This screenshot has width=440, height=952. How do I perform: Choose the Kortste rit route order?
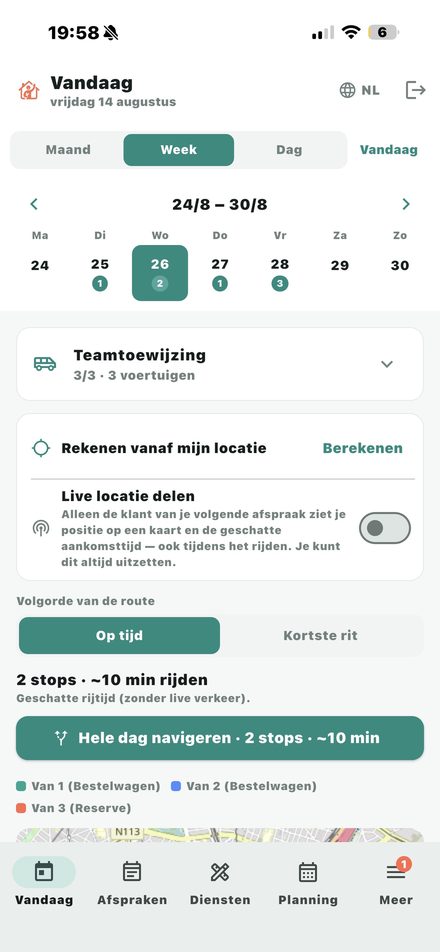[320, 636]
